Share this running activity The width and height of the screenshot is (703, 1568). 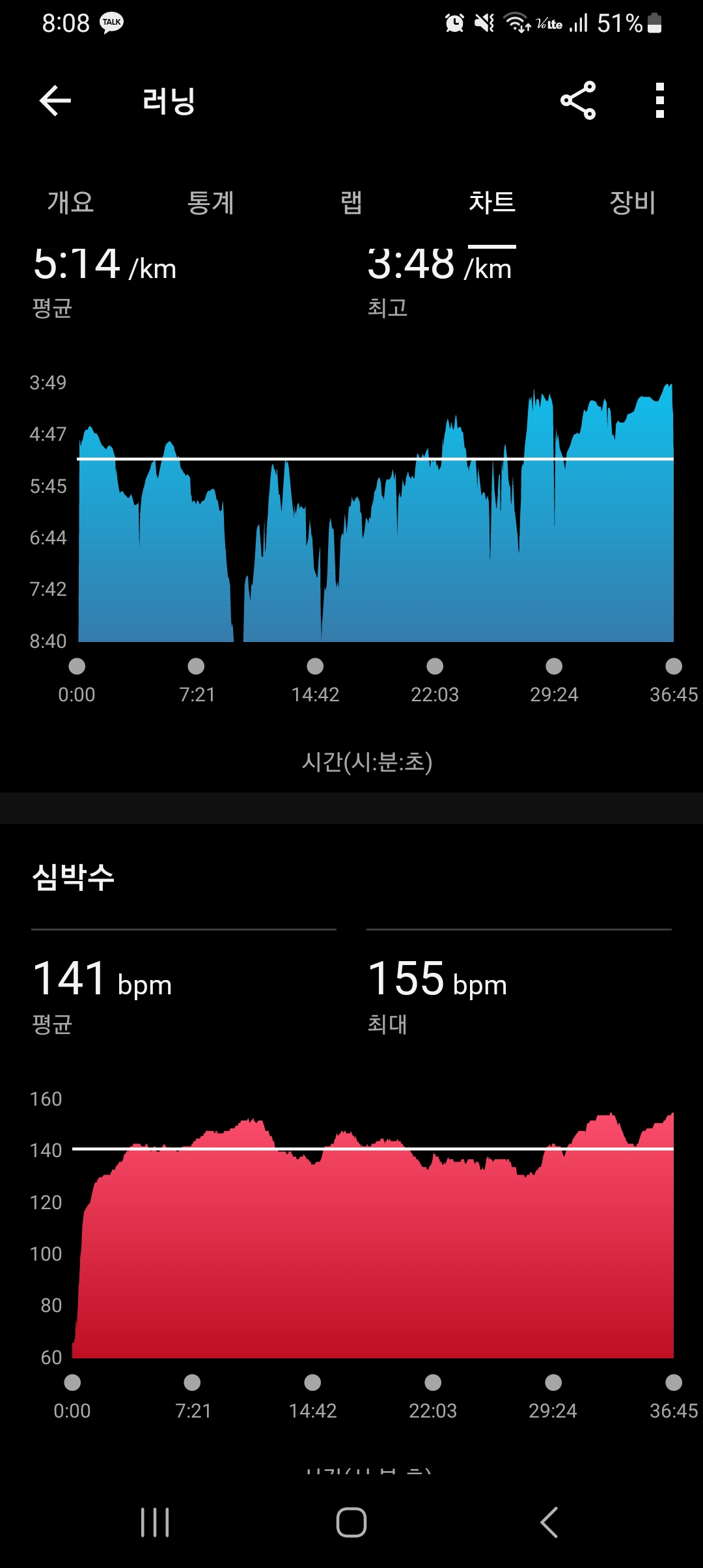coord(578,100)
